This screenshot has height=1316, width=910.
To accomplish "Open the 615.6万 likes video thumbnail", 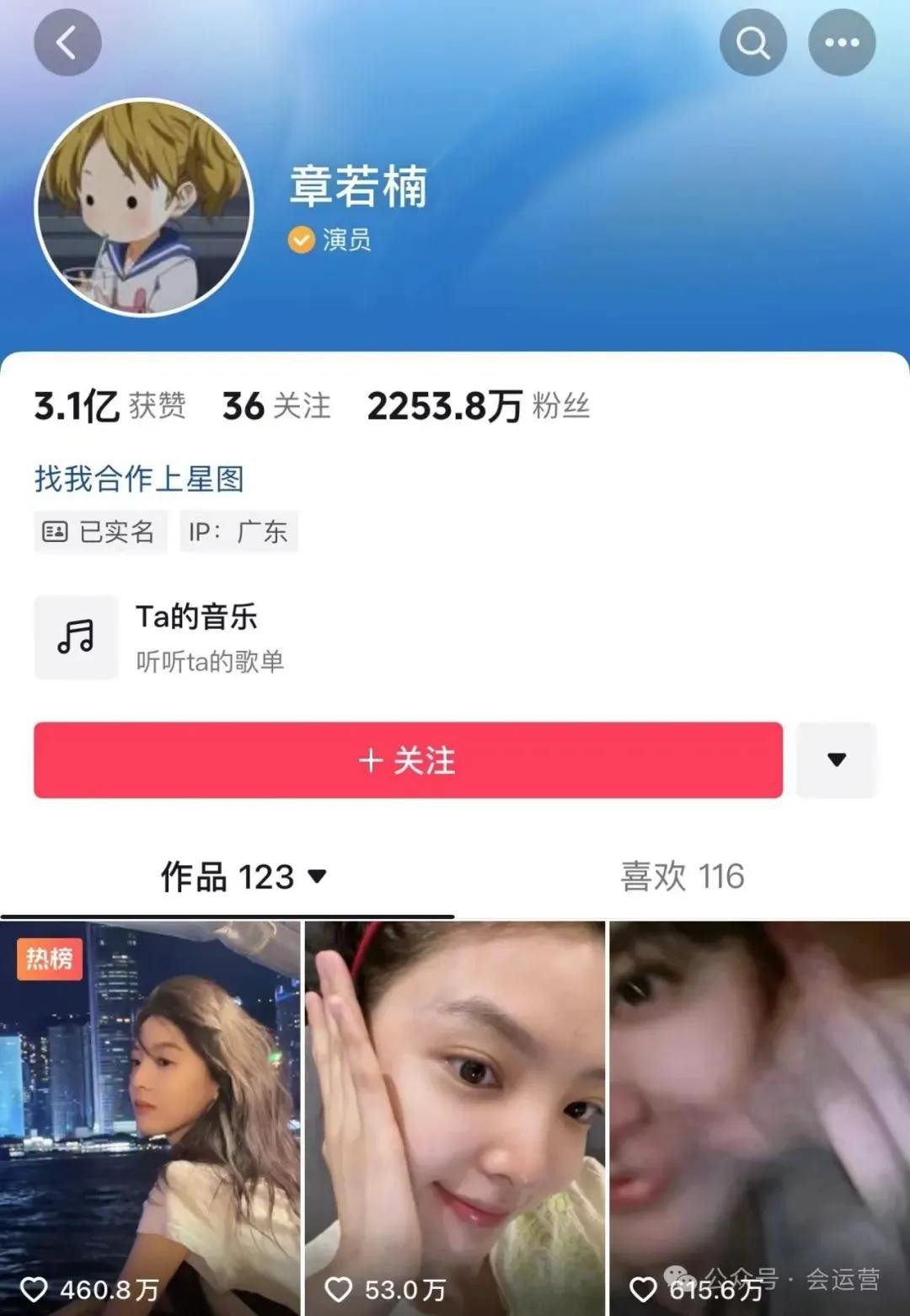I will point(758,1096).
